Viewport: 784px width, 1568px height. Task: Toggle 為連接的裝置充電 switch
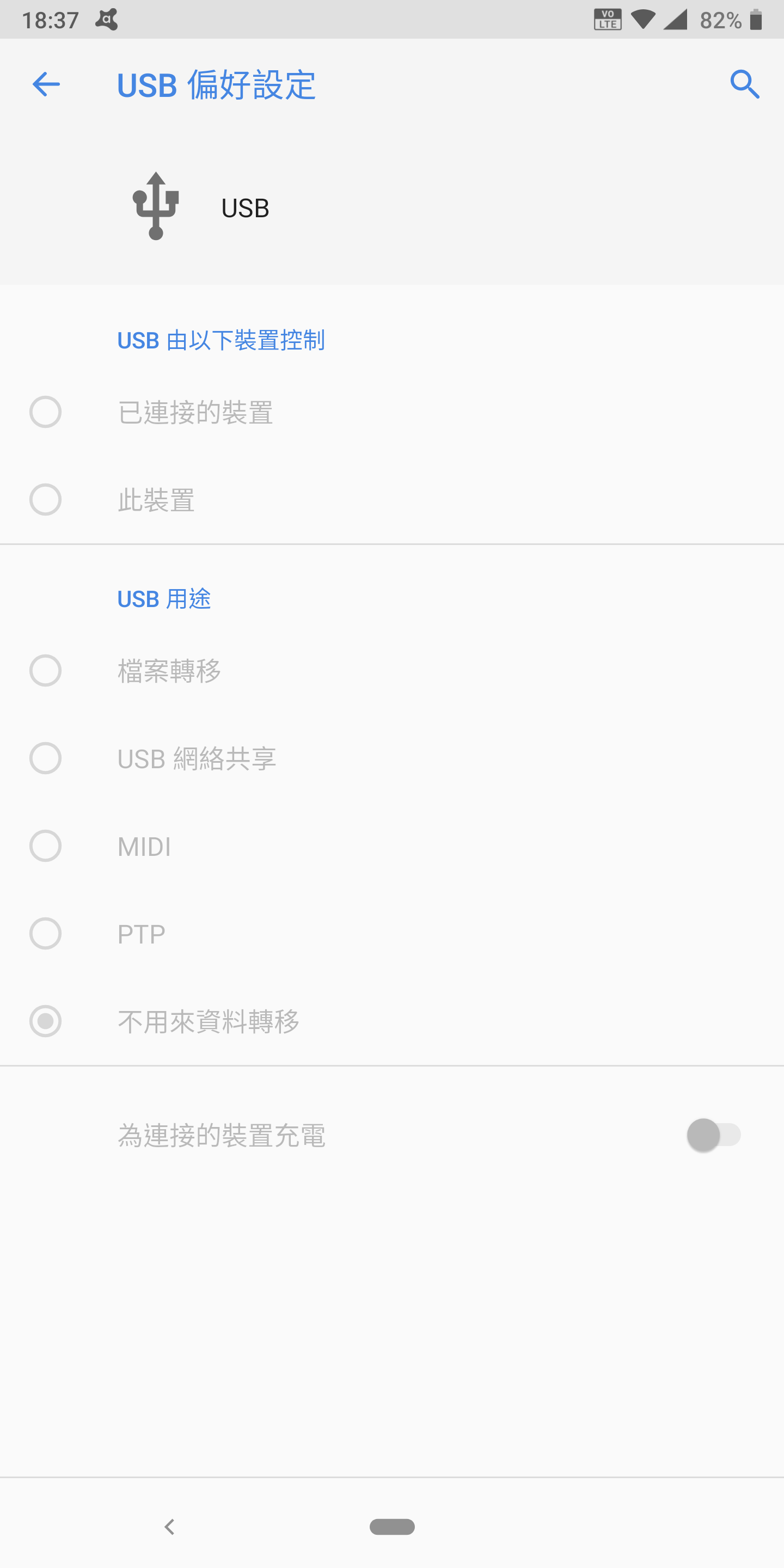pyautogui.click(x=713, y=1135)
